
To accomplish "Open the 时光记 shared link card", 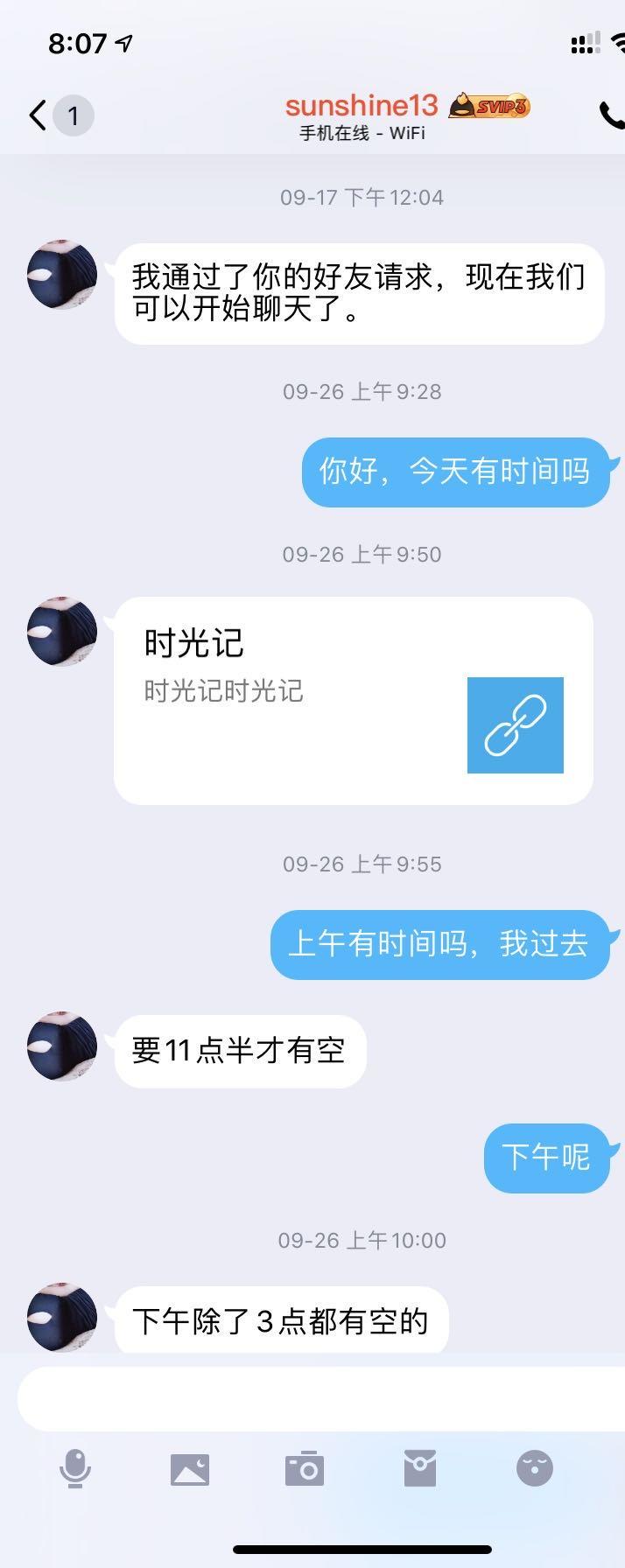I will 353,700.
